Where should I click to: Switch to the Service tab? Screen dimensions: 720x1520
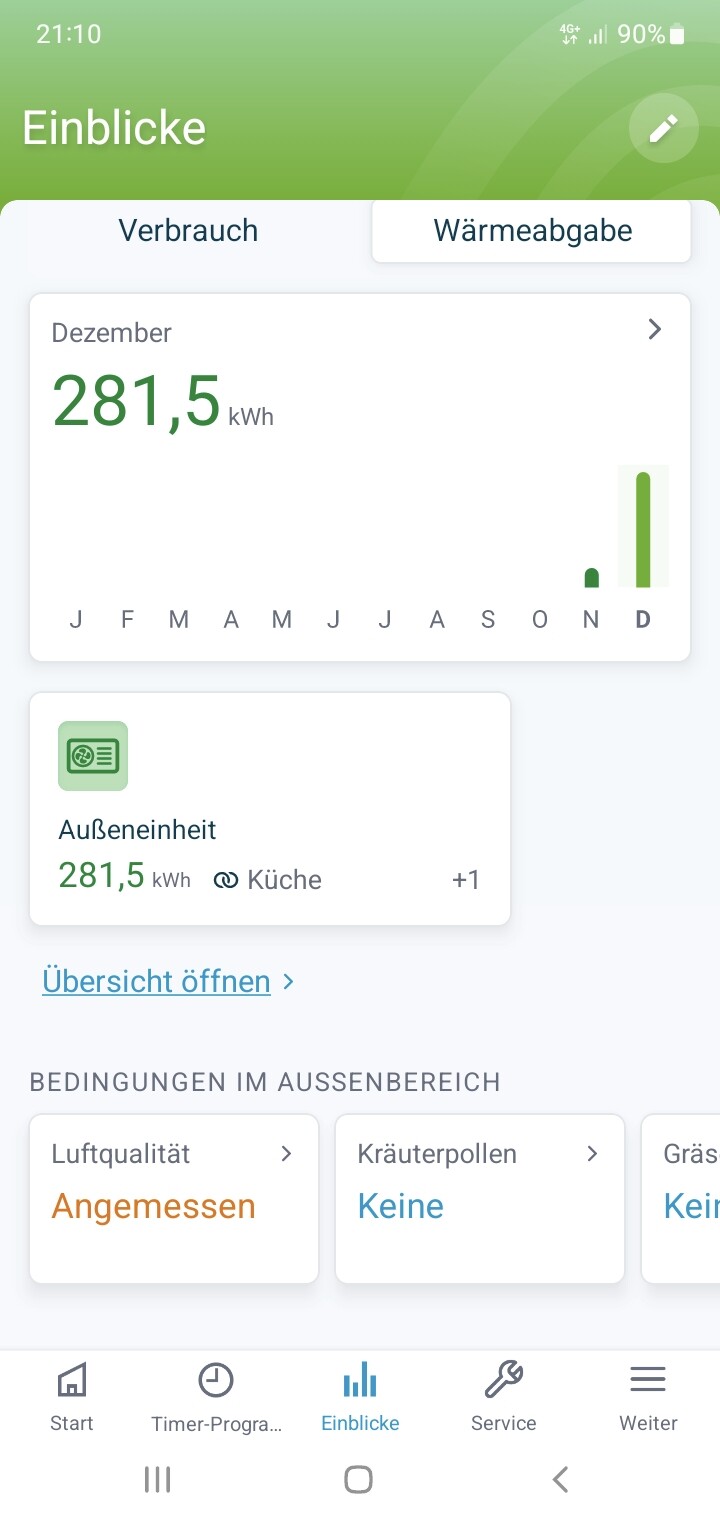(x=504, y=1398)
